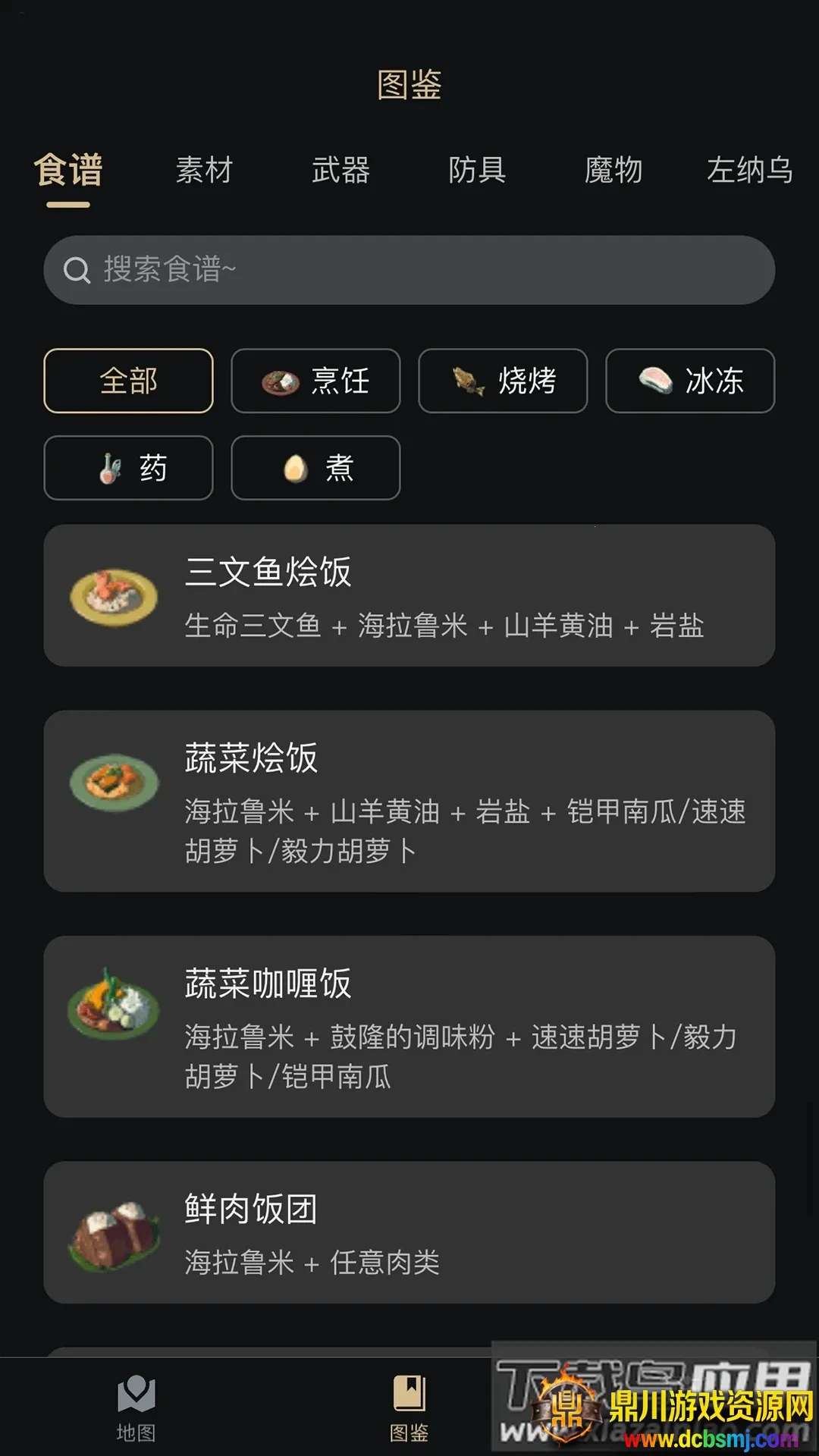Tap 图鉴 in the bottom navigation
Viewport: 819px width, 1456px height.
[x=409, y=1407]
